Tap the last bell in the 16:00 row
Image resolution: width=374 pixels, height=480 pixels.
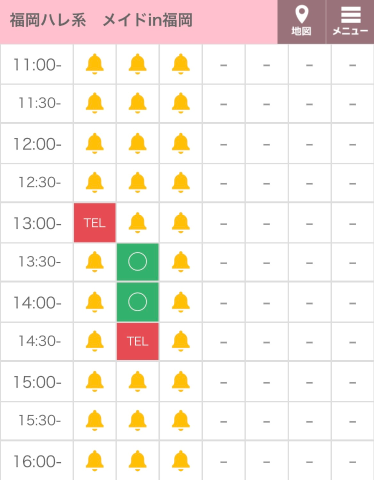point(181,461)
